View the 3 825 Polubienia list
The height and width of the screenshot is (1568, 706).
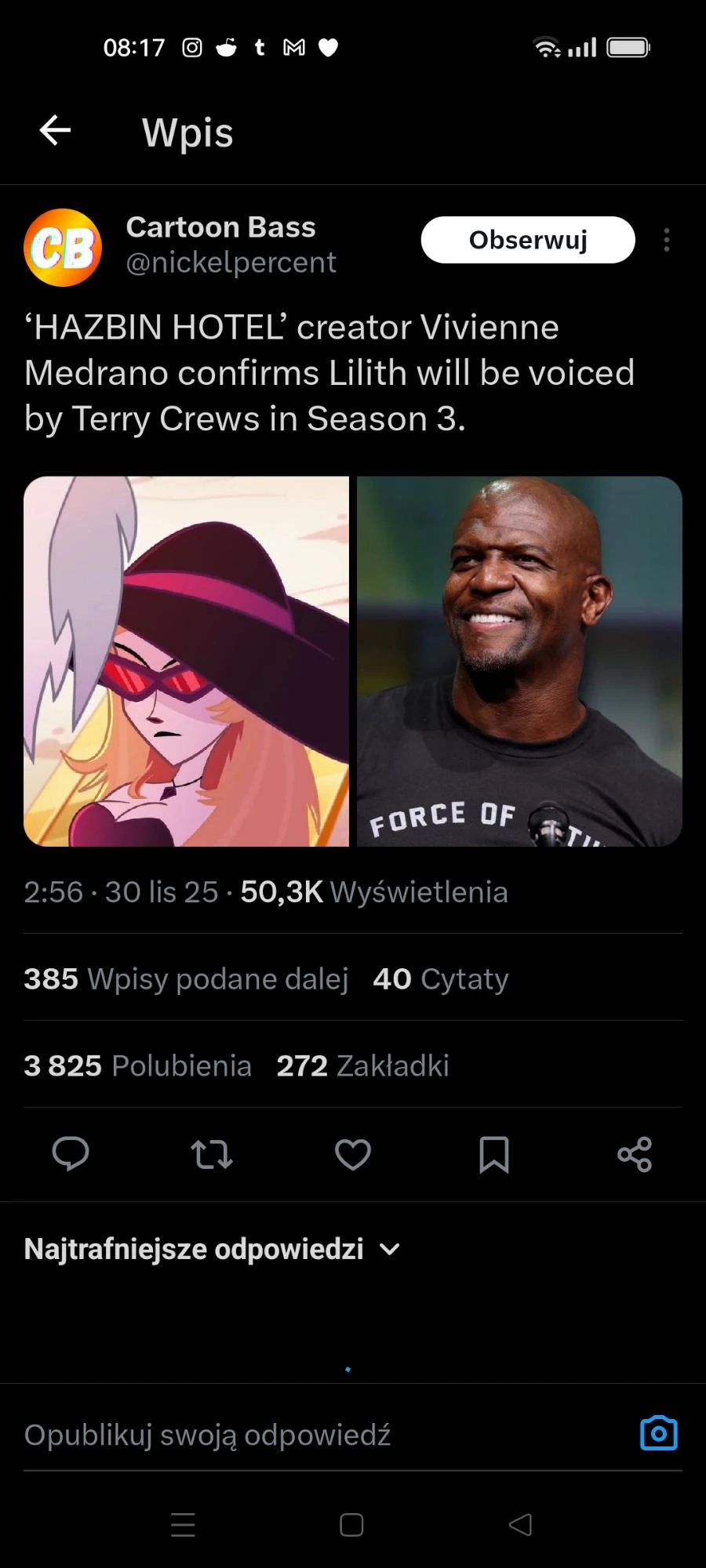[x=137, y=1065]
